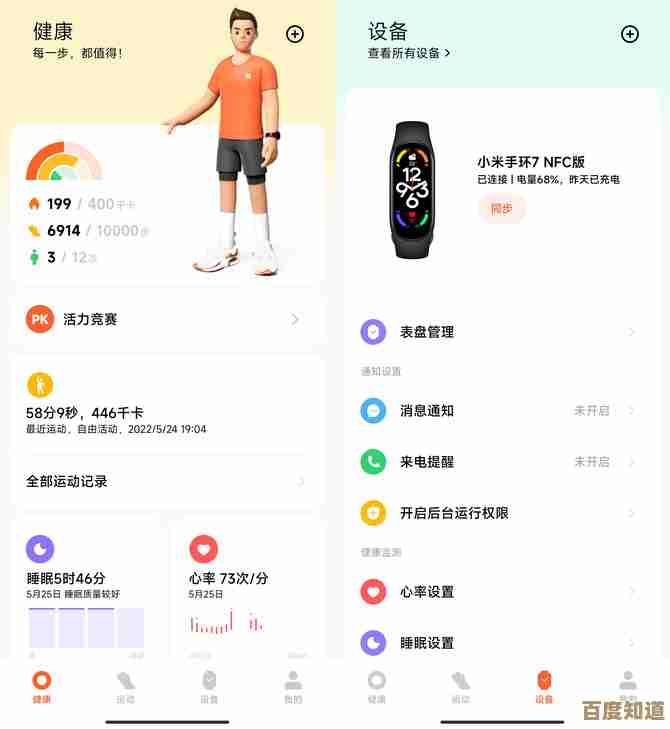Screen dimensions: 670x729
Task: Open 表盘管理 row
Action: coord(499,332)
